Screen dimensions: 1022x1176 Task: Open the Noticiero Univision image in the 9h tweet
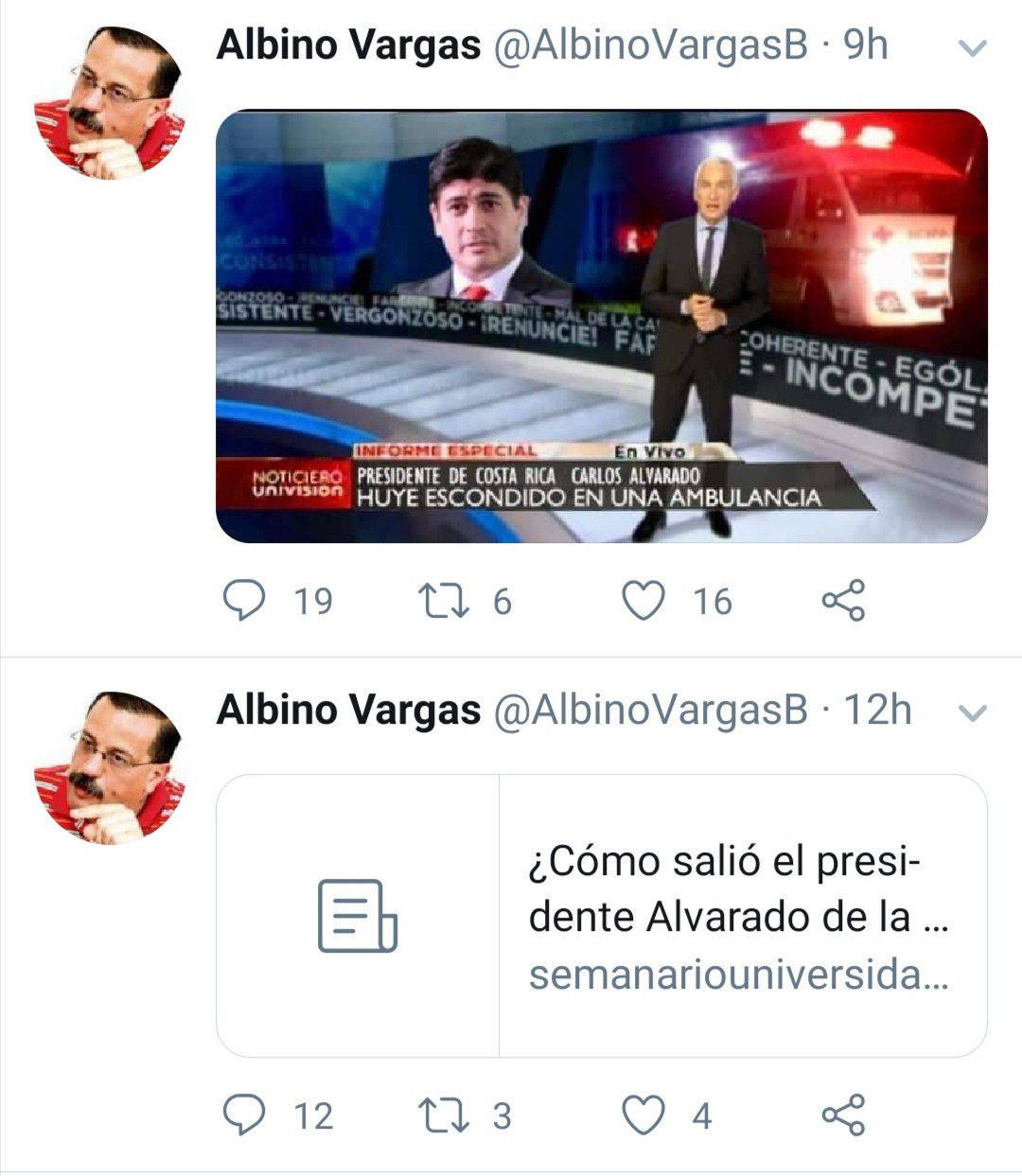point(601,326)
